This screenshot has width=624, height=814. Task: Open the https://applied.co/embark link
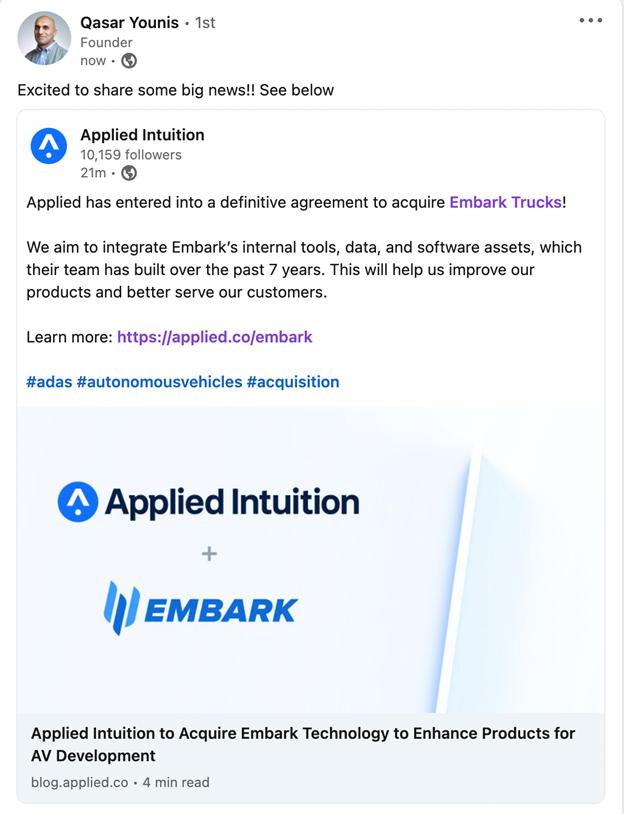pos(214,337)
